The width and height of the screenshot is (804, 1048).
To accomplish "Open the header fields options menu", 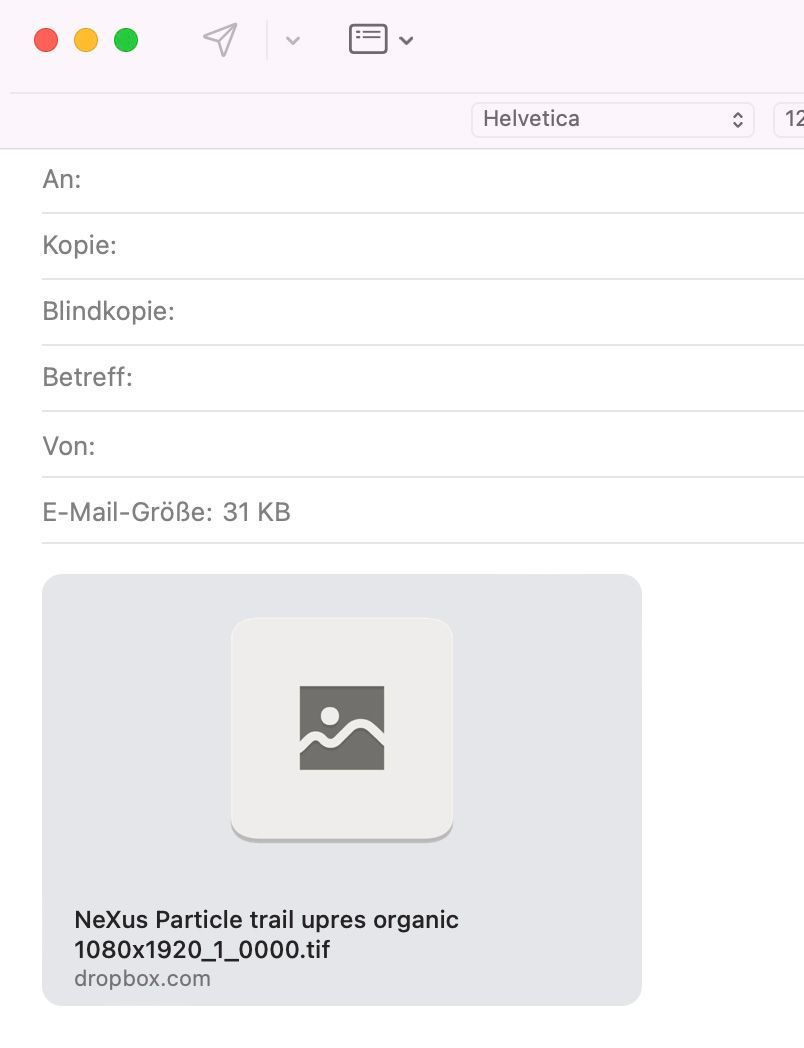I will coord(381,40).
